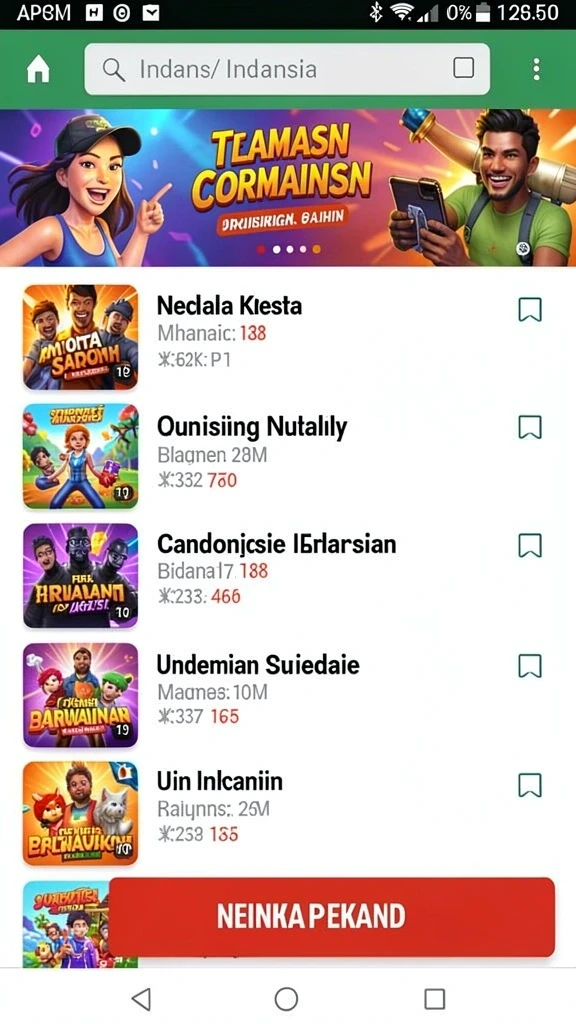Tap the Indans/ Indansia search box
576x1024 pixels.
tap(287, 69)
